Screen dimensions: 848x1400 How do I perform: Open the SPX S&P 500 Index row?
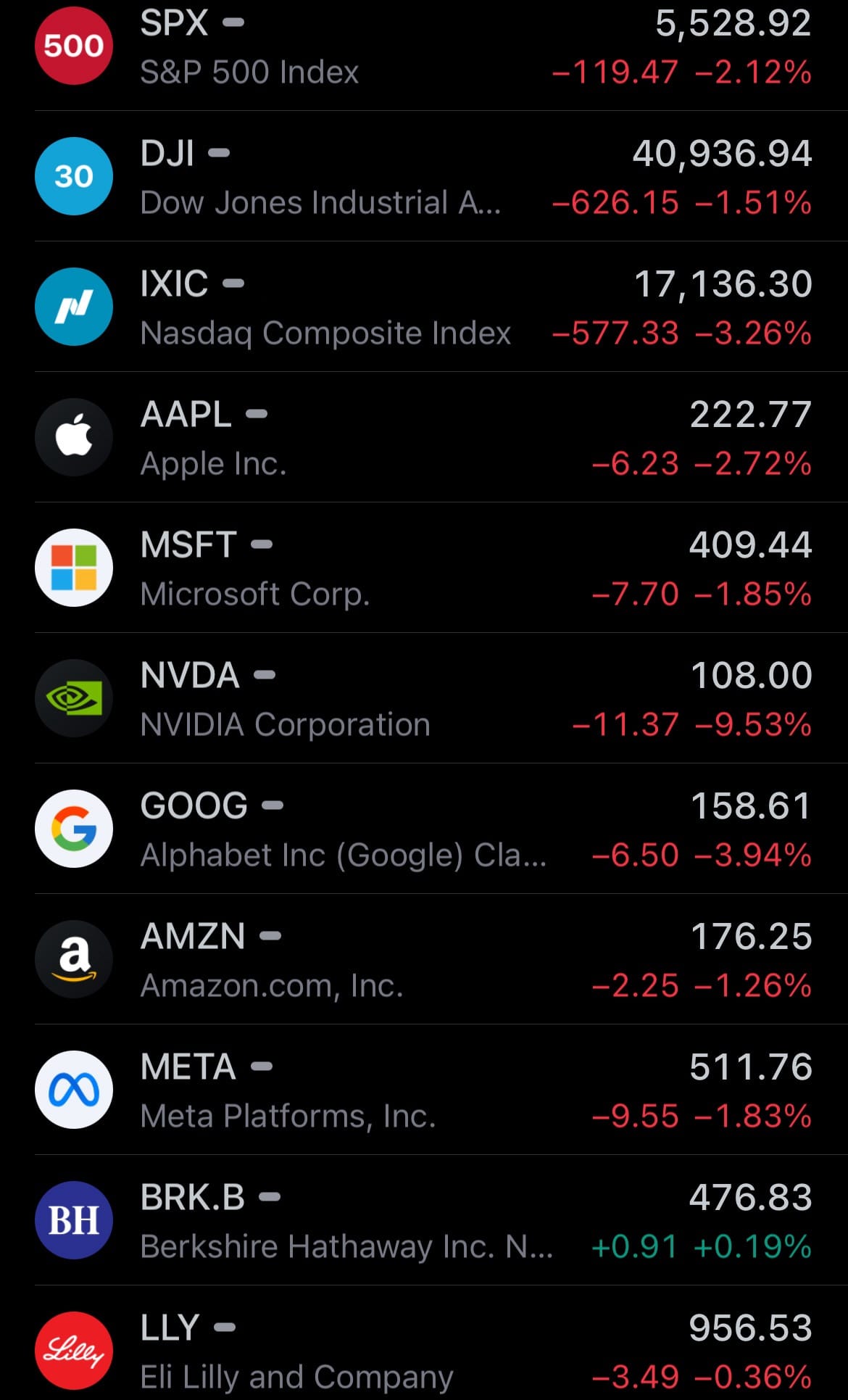click(424, 48)
